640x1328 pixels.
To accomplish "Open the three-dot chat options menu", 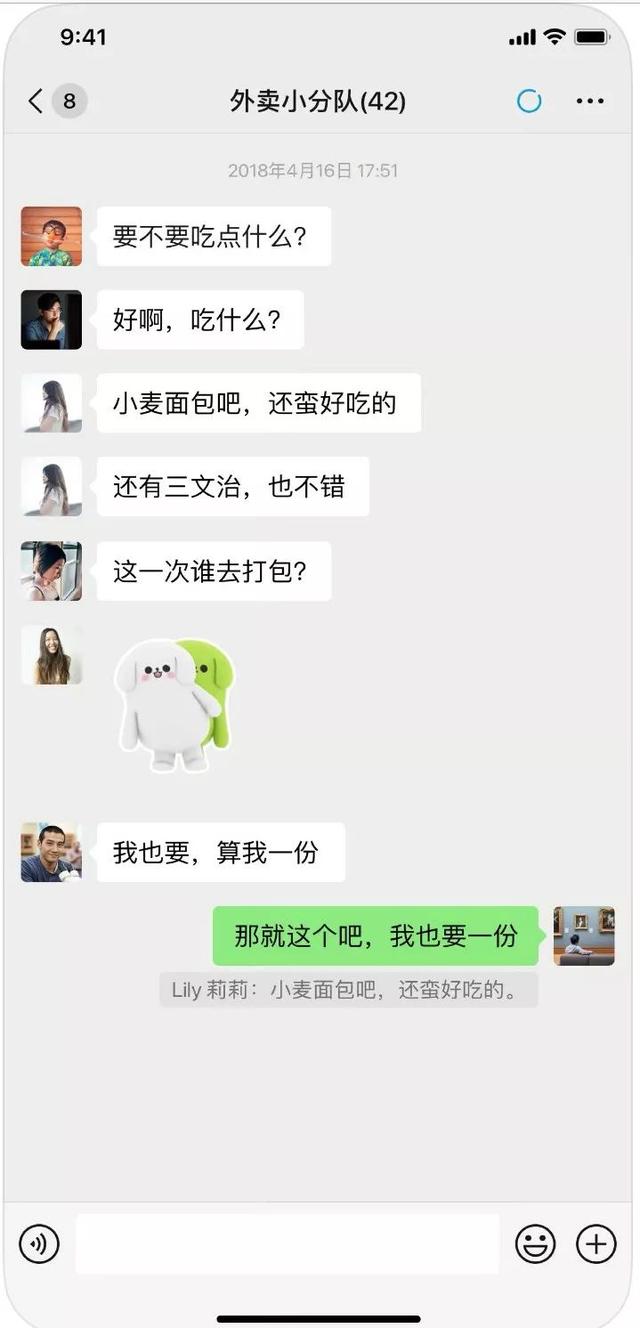I will click(x=590, y=101).
